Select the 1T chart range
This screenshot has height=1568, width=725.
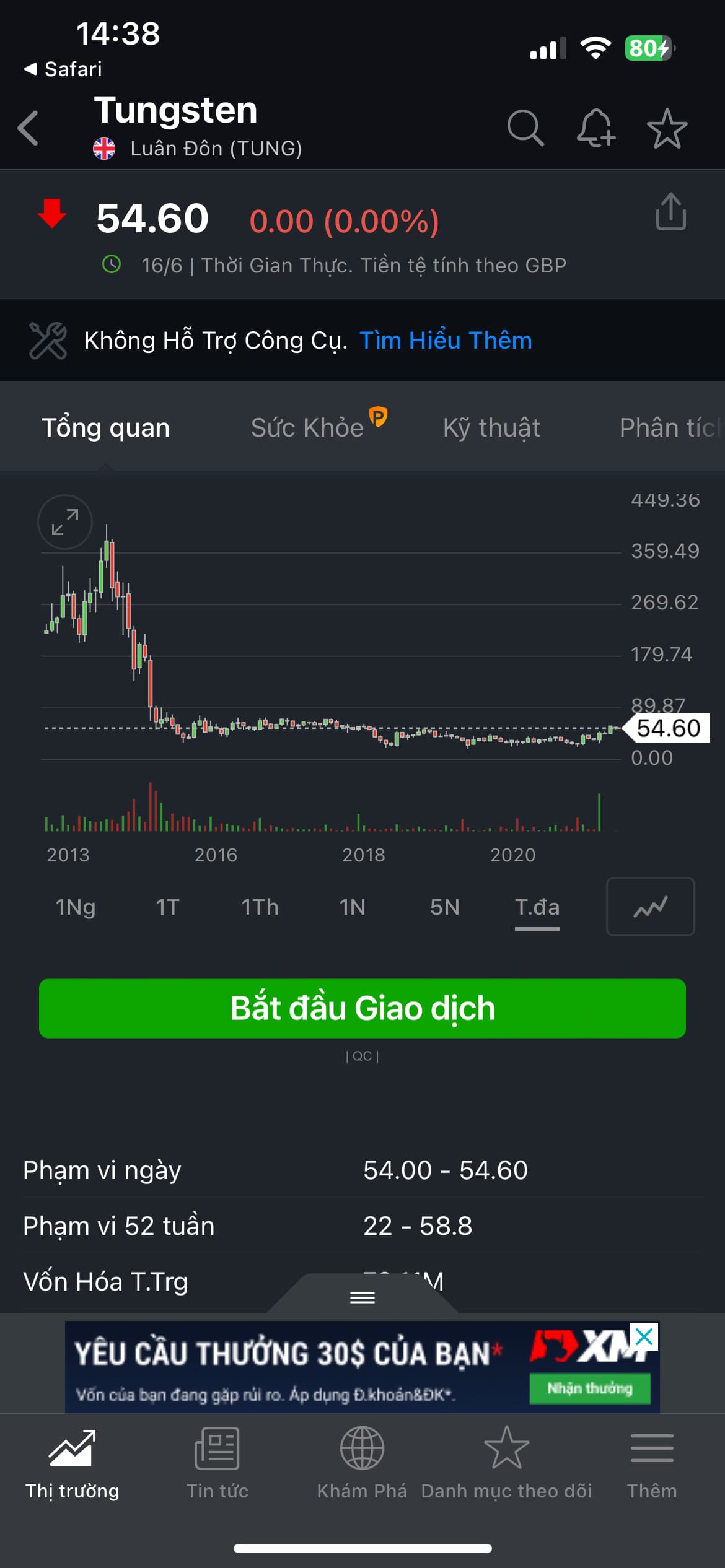[167, 907]
